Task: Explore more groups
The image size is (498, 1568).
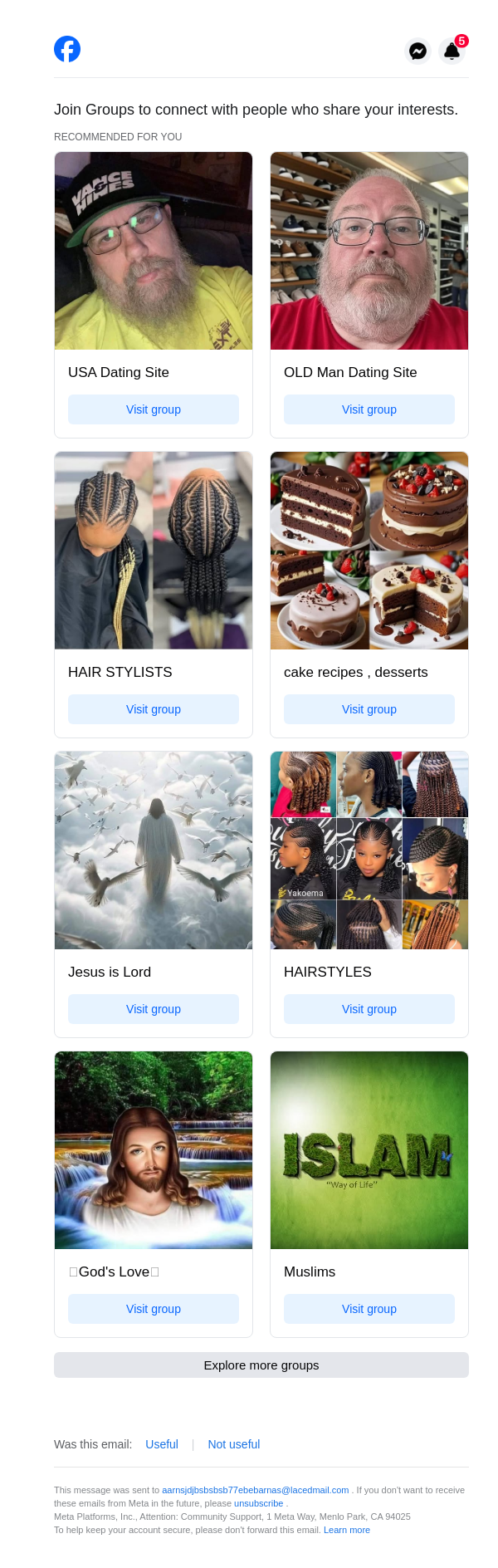Action: click(261, 1365)
